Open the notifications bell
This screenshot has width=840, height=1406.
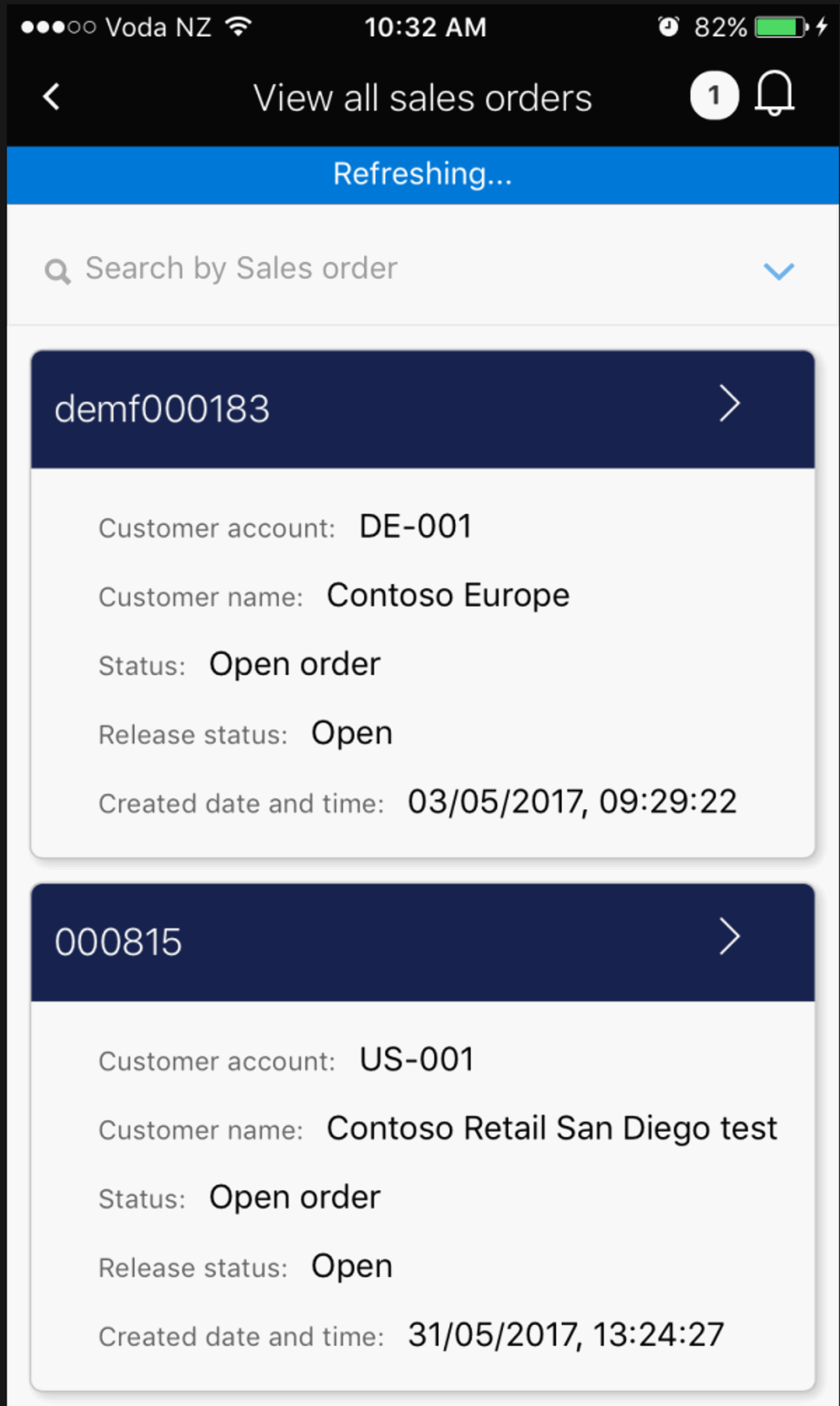click(x=774, y=95)
